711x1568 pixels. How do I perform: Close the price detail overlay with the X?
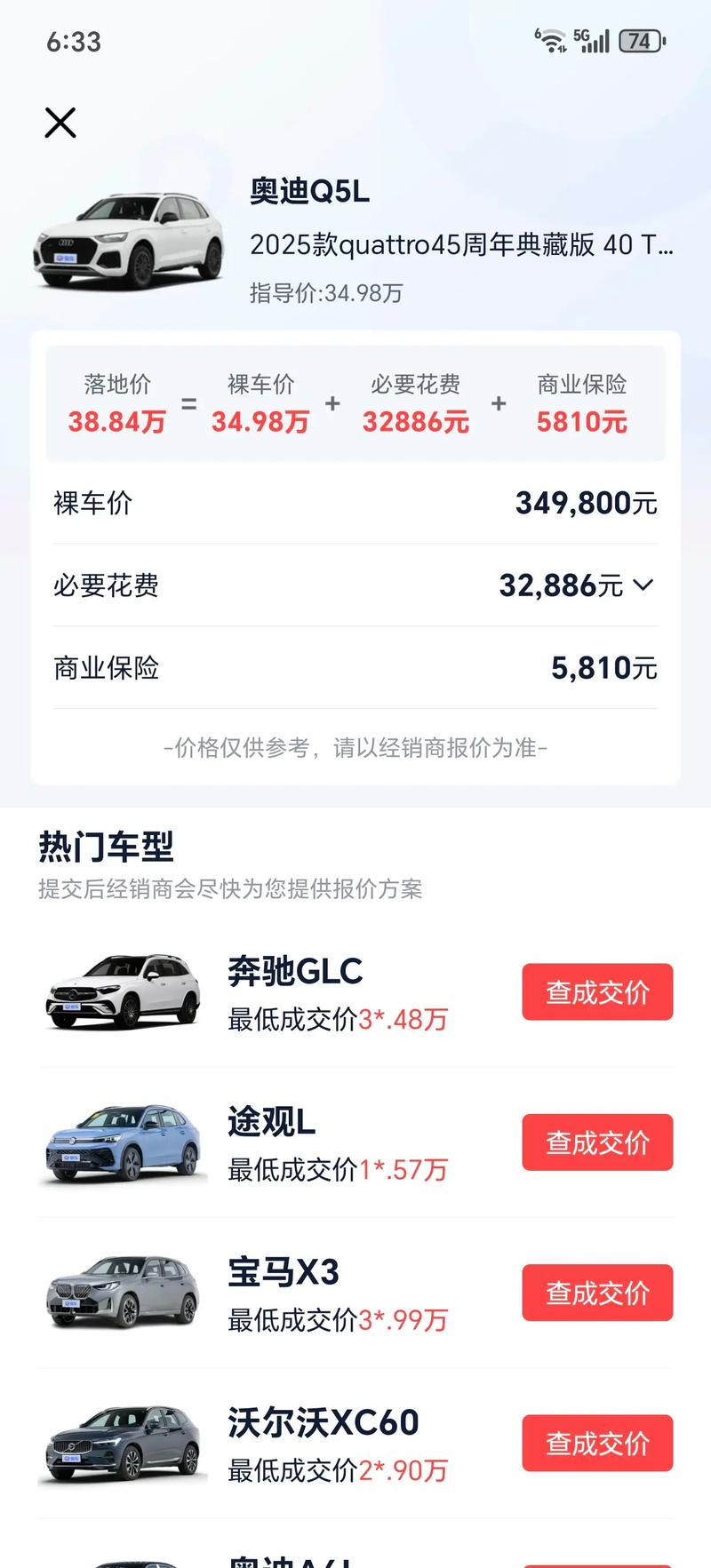(x=59, y=123)
